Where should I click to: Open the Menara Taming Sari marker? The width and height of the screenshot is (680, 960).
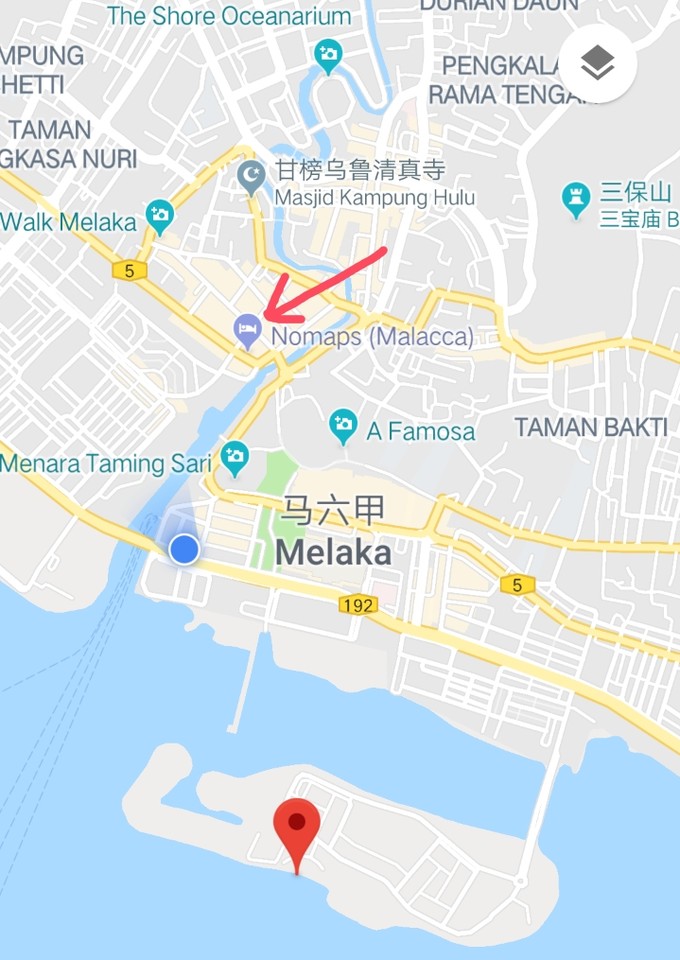click(235, 457)
